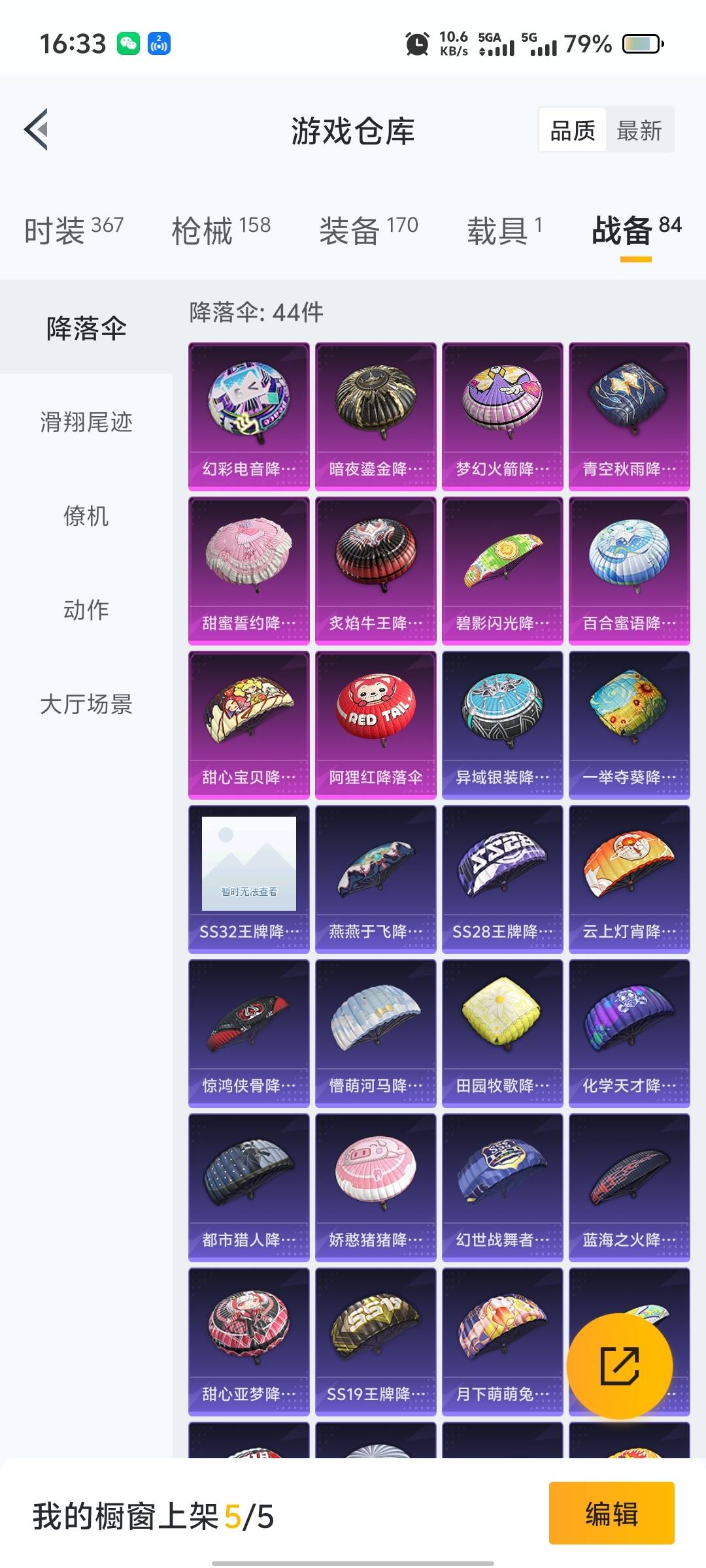Viewport: 706px width, 1568px height.
Task: Tap the yellow floating share button
Action: pos(619,1365)
